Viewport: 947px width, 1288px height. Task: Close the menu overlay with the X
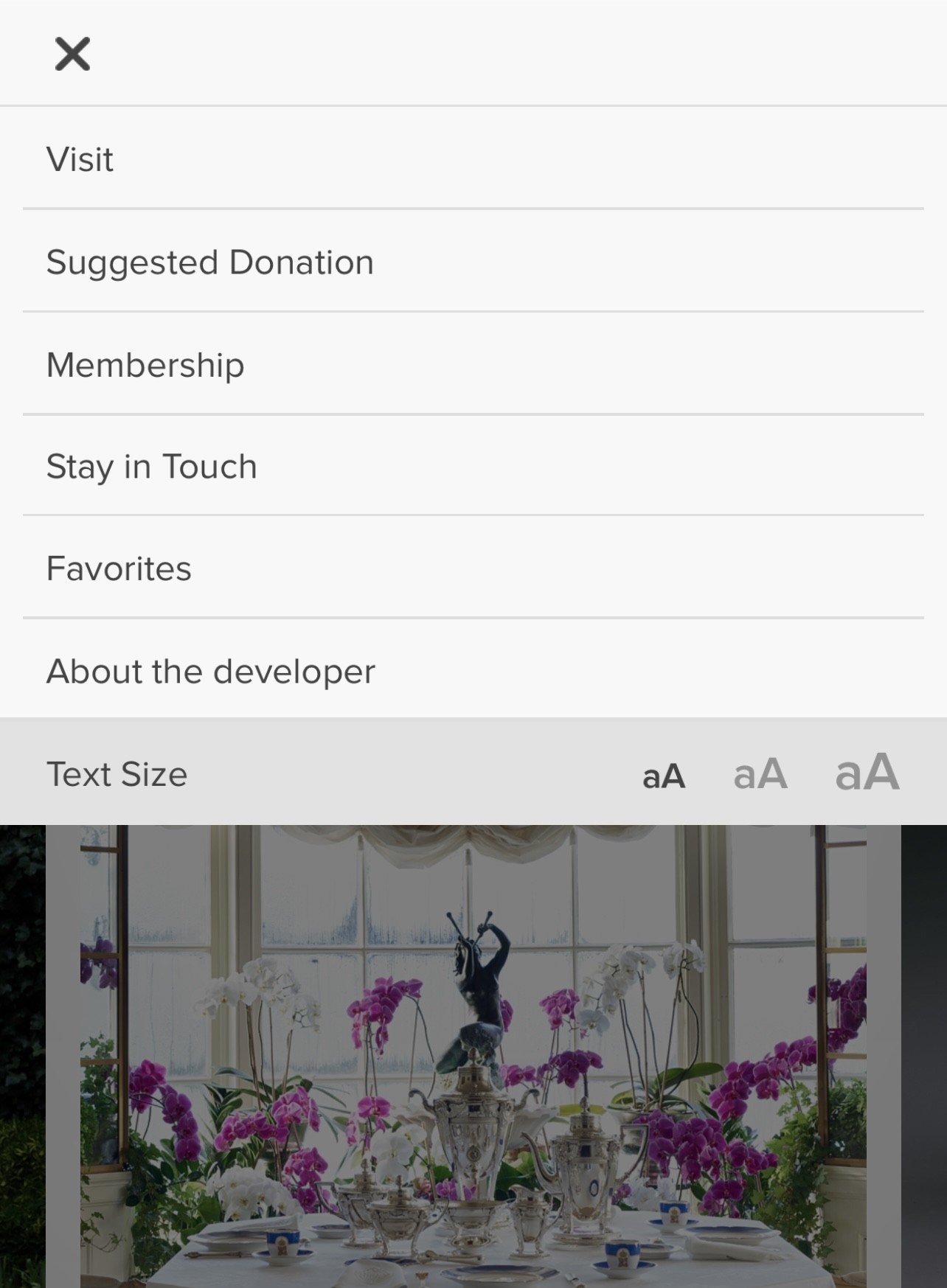74,54
